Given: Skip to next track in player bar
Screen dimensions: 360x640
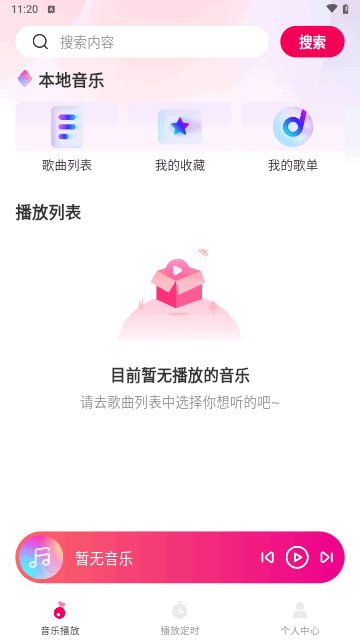Looking at the screenshot, I should pyautogui.click(x=327, y=557).
